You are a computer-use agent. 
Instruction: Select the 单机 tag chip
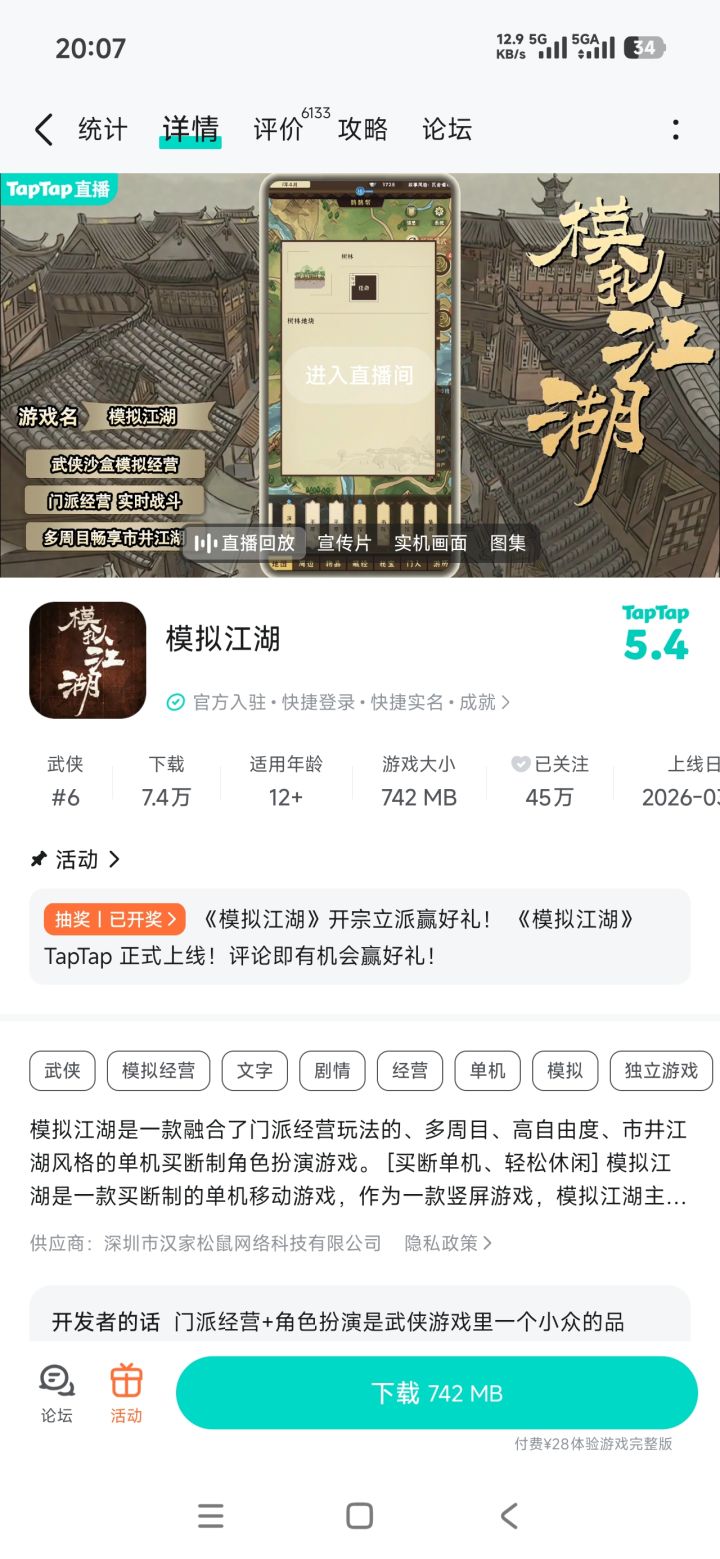point(487,1070)
